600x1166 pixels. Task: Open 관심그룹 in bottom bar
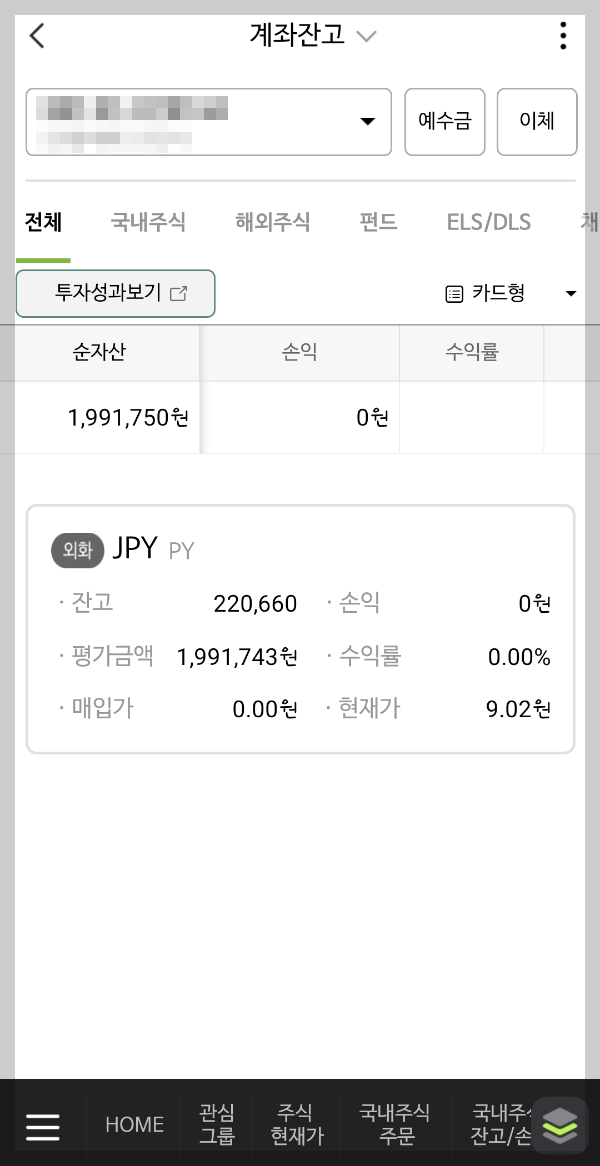[x=217, y=1124]
